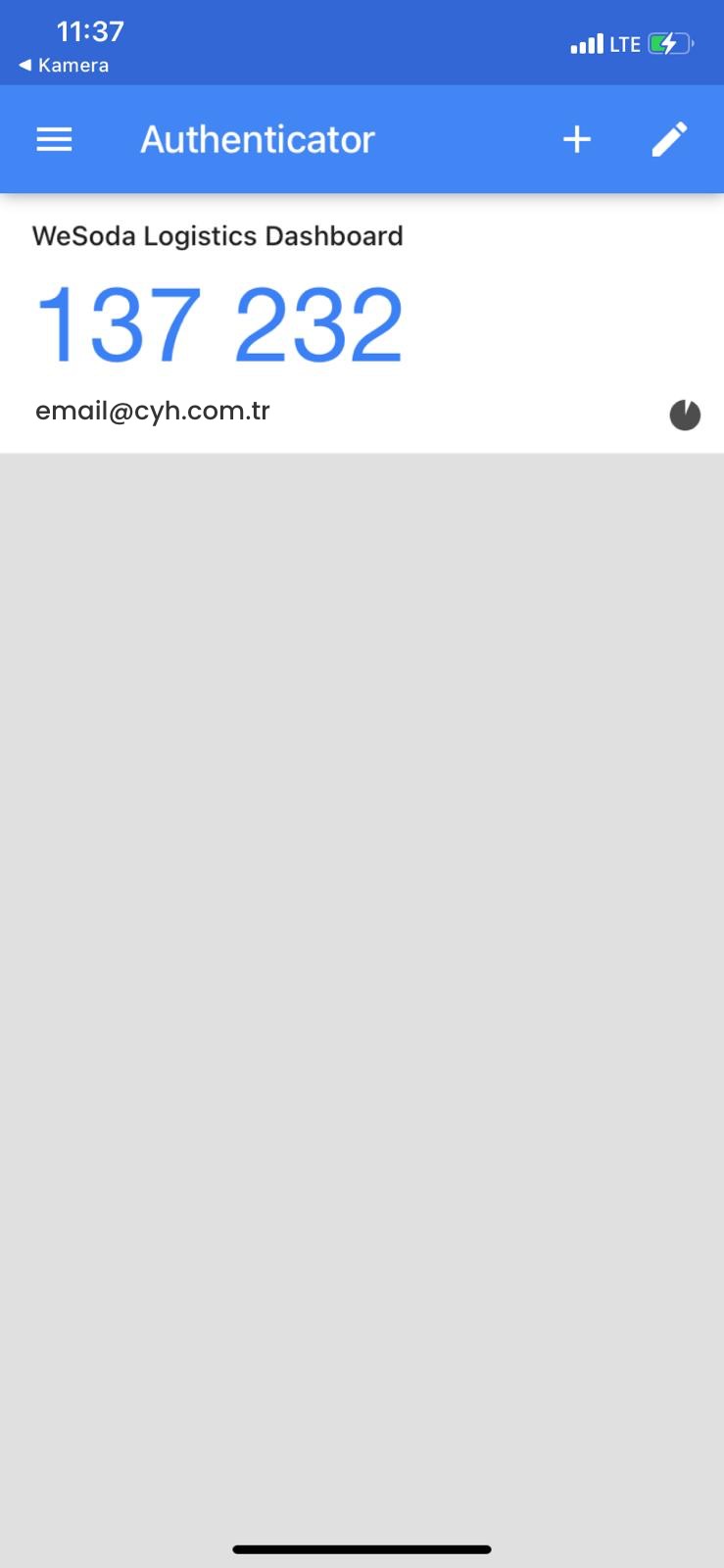Add a new account with plus icon
Image resolution: width=724 pixels, height=1568 pixels.
[x=577, y=140]
